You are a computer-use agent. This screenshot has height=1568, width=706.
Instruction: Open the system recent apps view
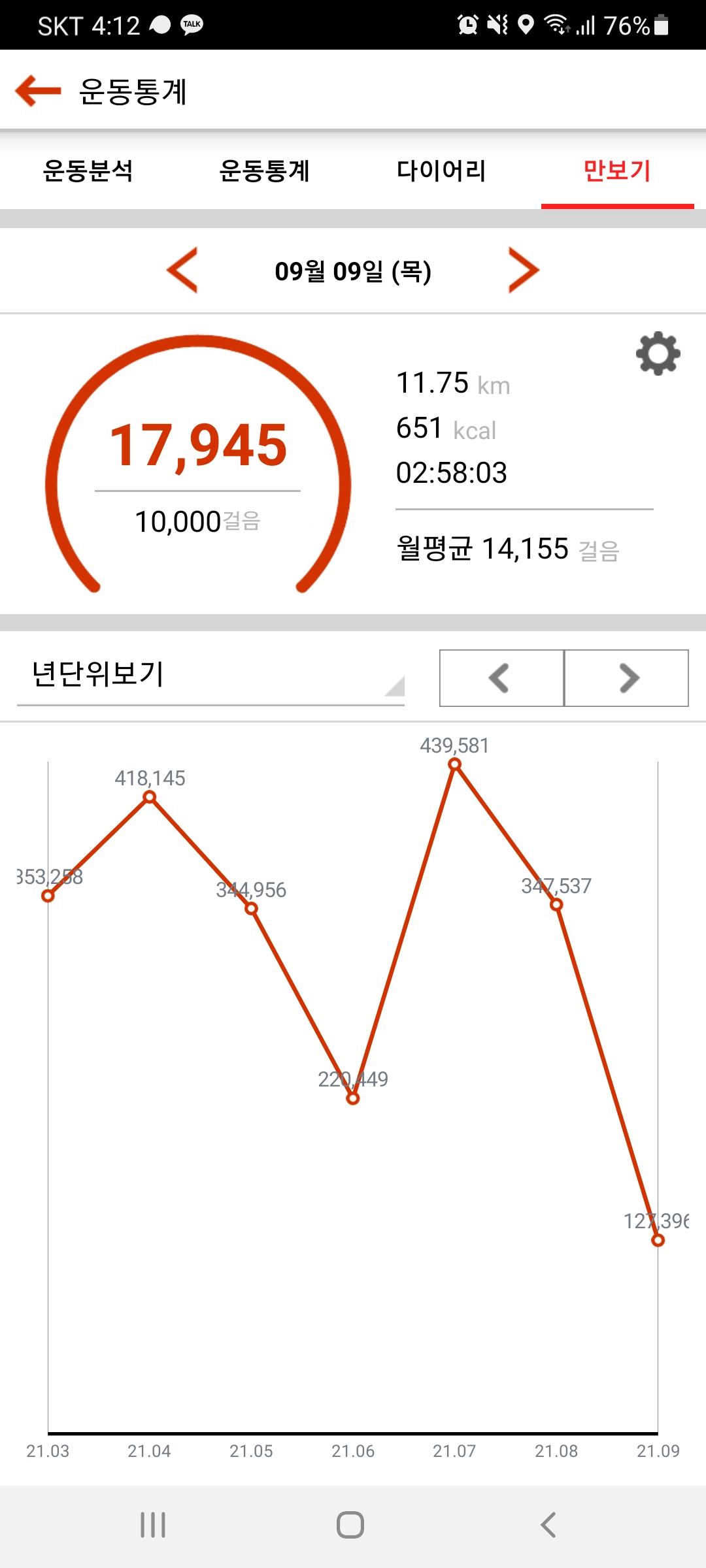153,1525
